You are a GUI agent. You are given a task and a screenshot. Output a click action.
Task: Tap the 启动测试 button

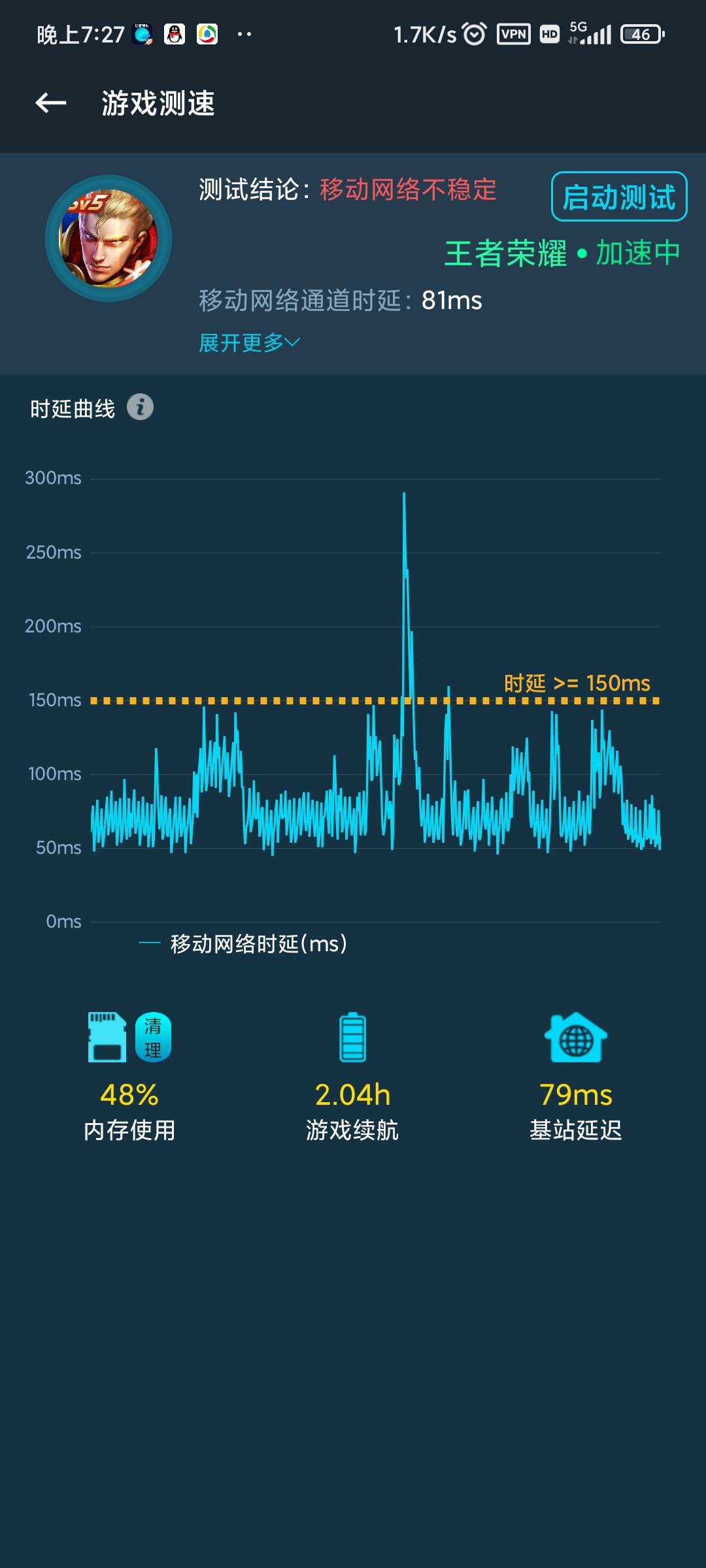tap(618, 197)
